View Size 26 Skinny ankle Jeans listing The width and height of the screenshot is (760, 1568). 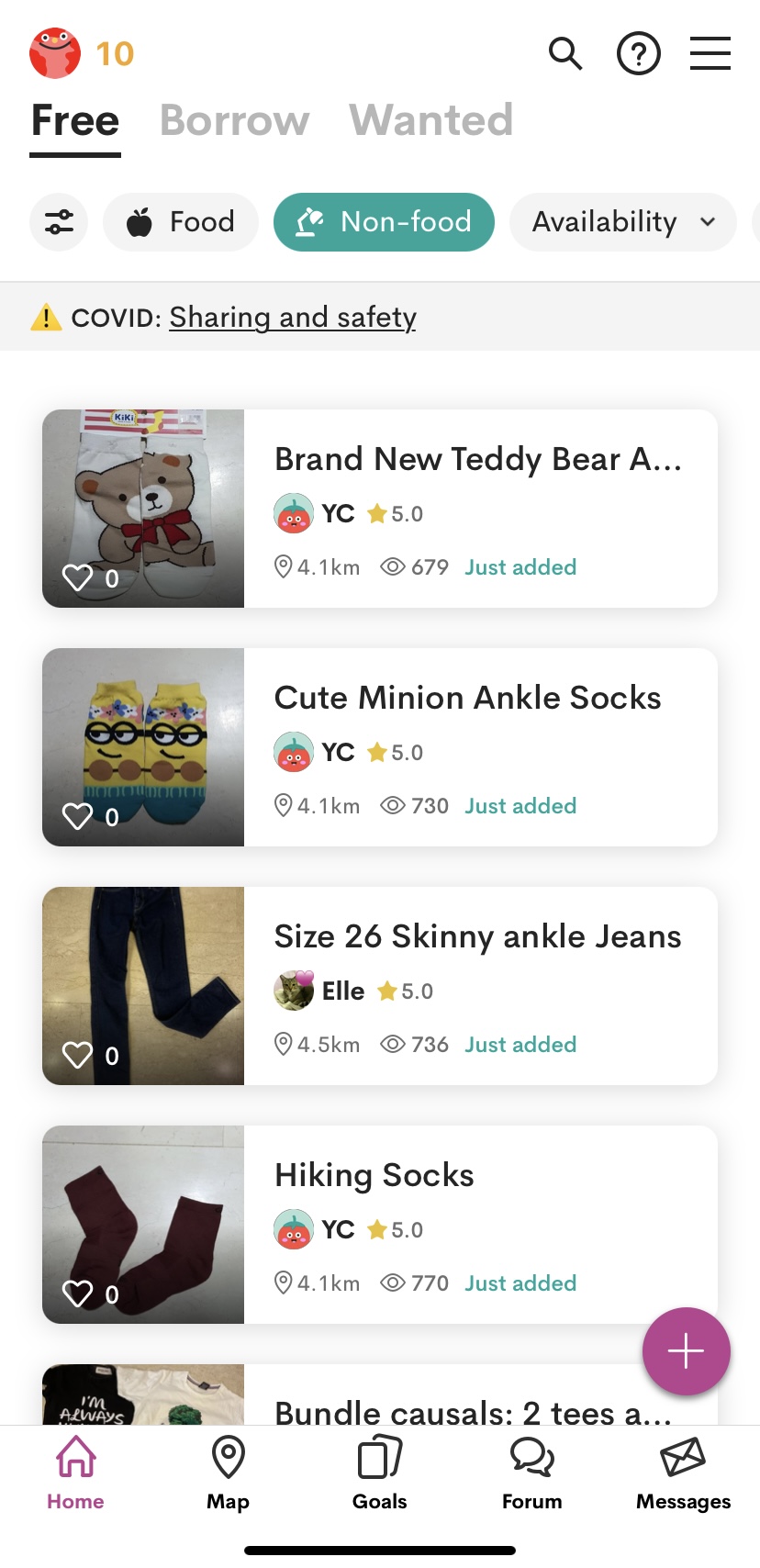[380, 986]
